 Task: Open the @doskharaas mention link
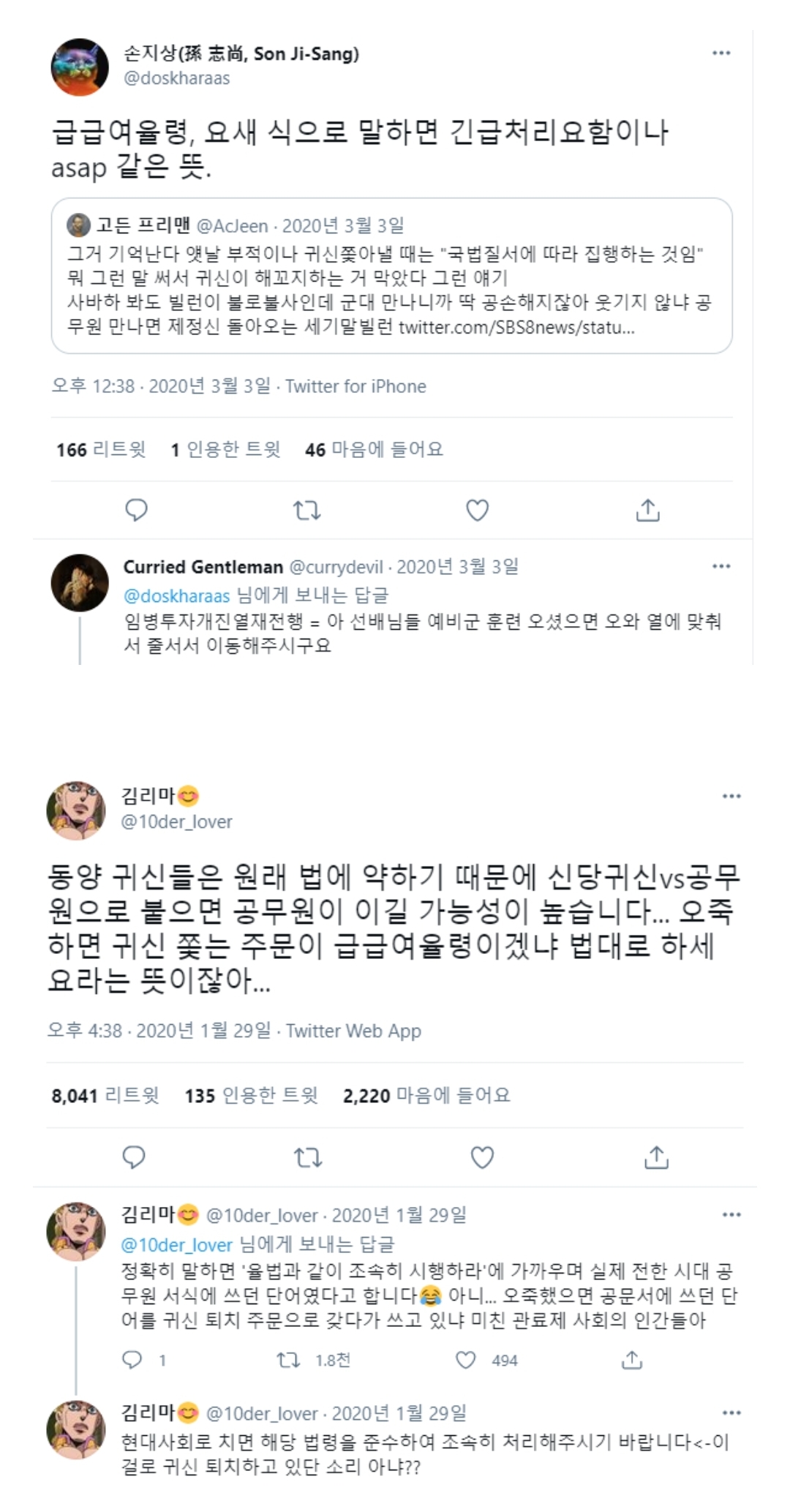pyautogui.click(x=176, y=595)
